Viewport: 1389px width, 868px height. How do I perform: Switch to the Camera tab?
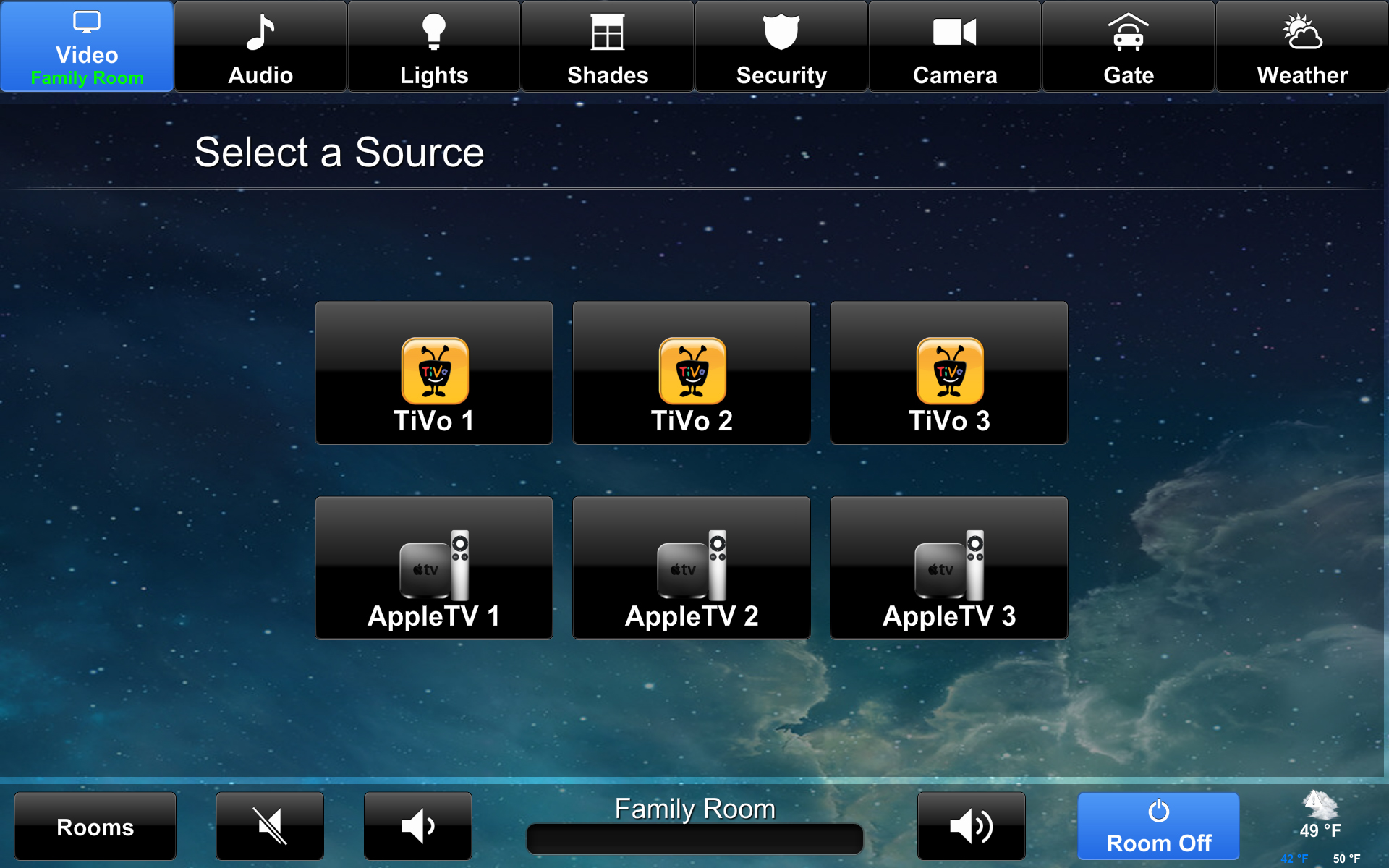(955, 47)
